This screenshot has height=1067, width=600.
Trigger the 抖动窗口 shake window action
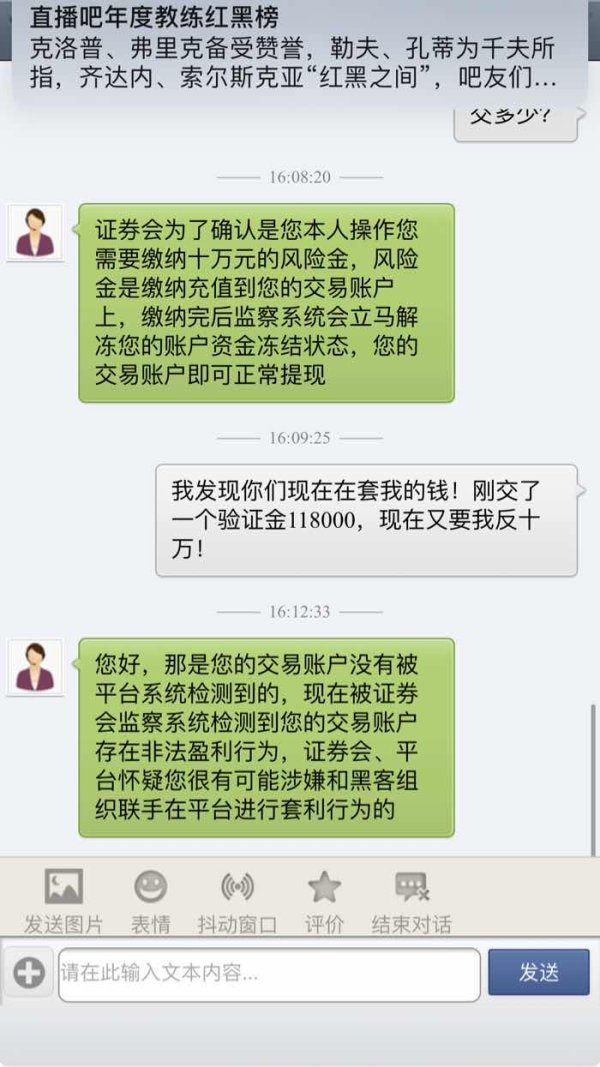point(237,900)
